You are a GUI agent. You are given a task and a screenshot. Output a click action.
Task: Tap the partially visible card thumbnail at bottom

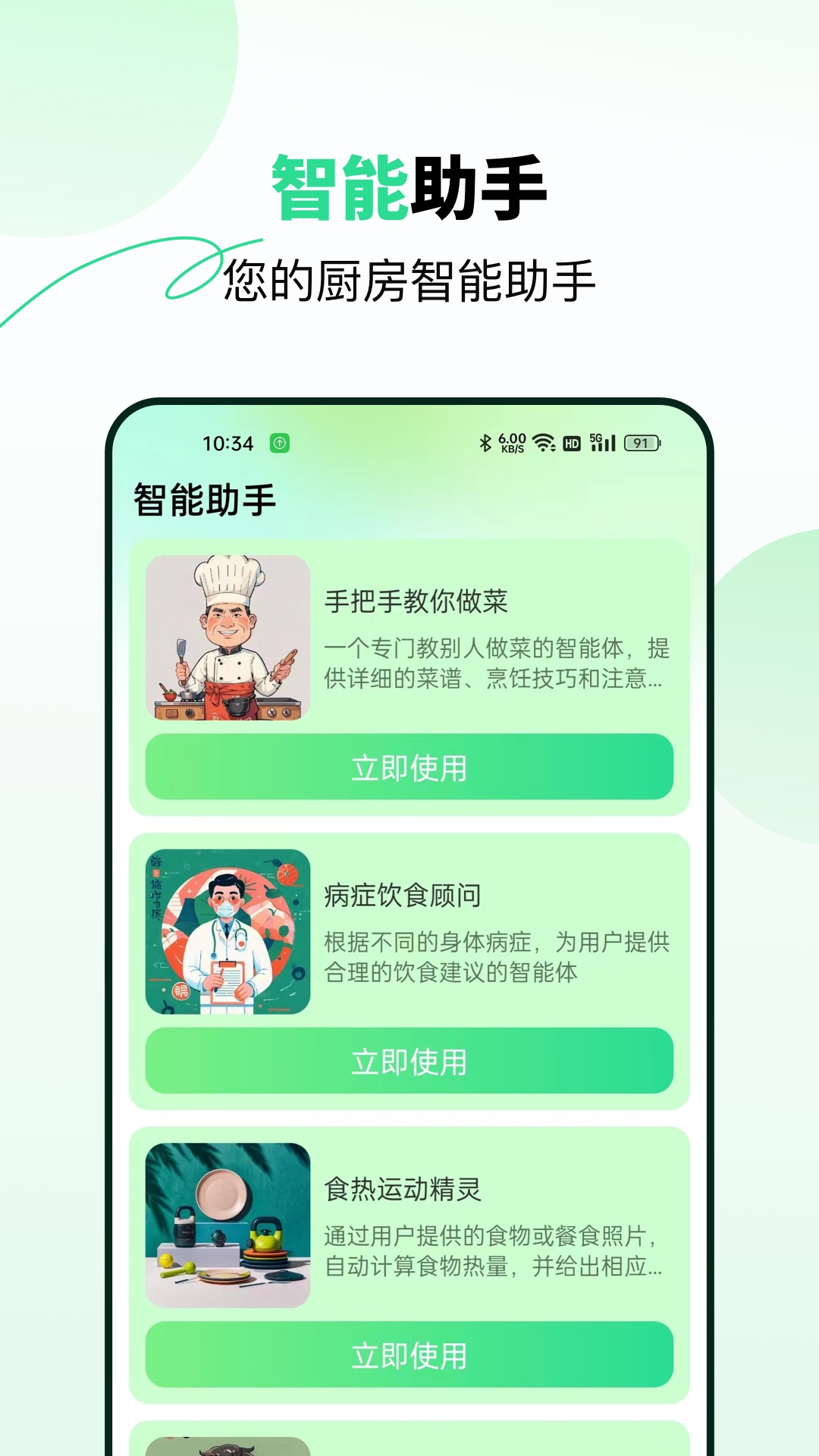point(227,1445)
